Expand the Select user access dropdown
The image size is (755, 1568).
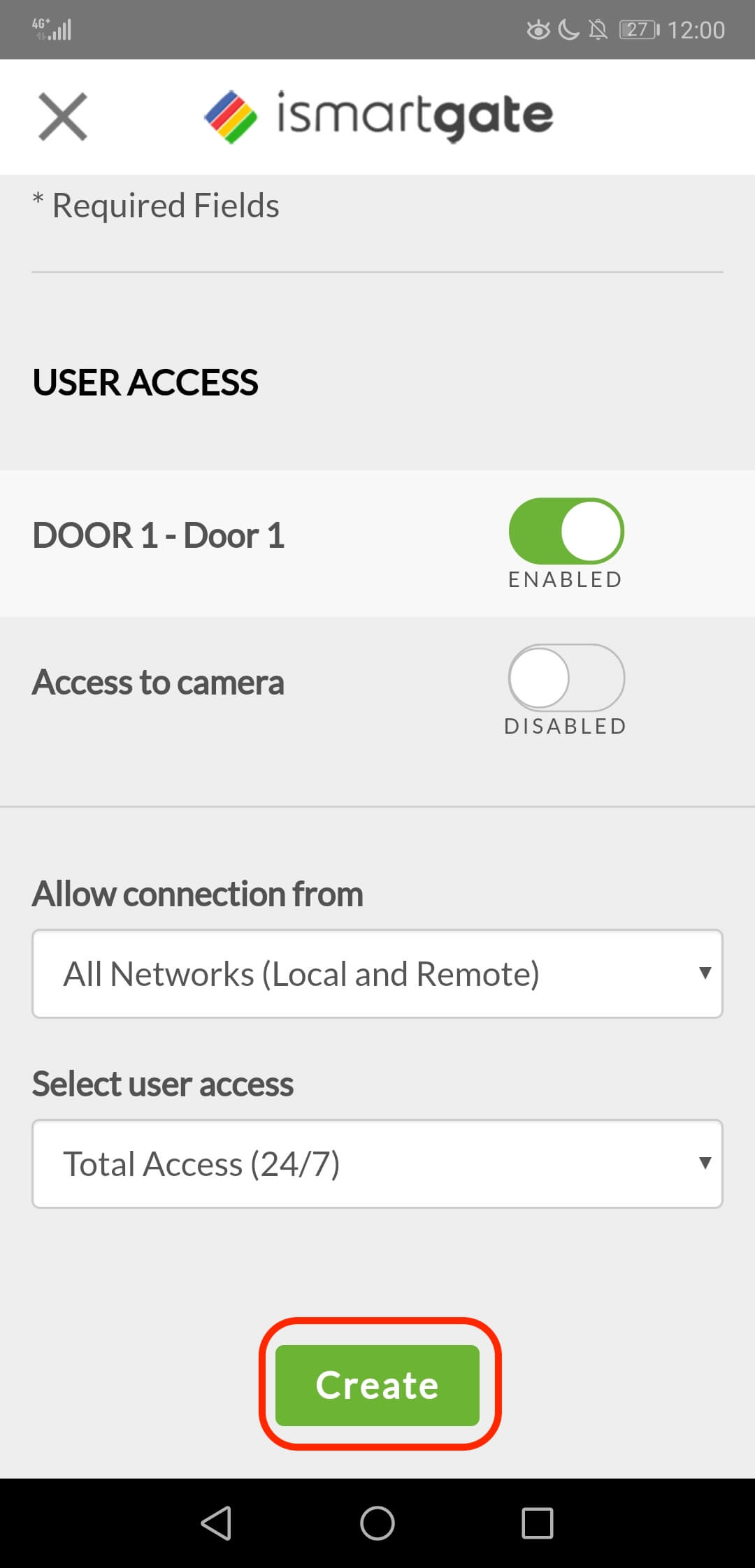[377, 1163]
